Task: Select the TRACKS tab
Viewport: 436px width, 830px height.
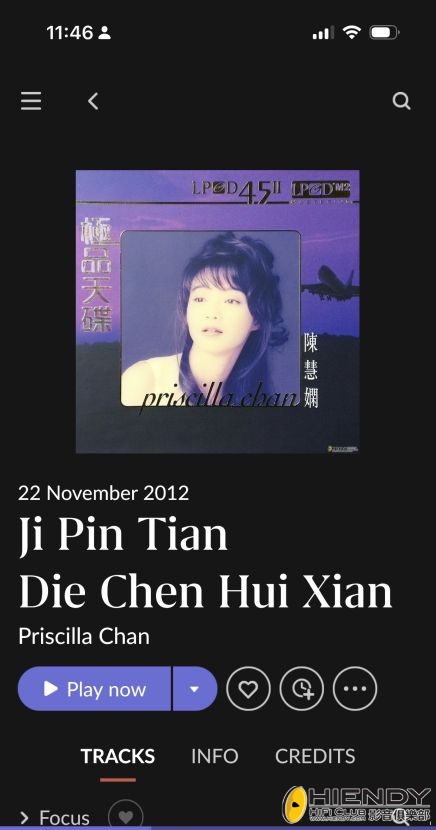Action: point(118,756)
